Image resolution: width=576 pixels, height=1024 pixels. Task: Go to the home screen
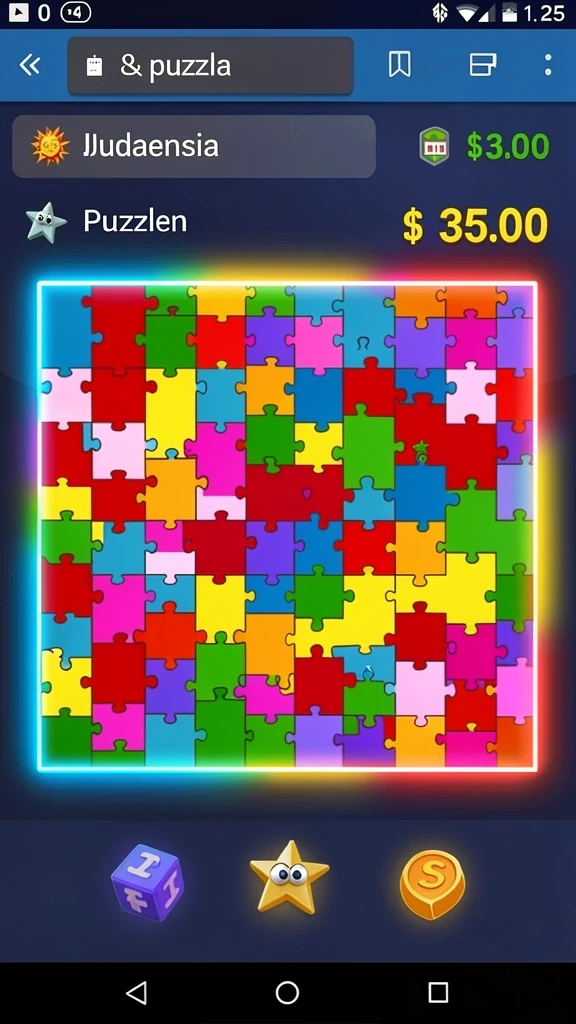coord(287,993)
